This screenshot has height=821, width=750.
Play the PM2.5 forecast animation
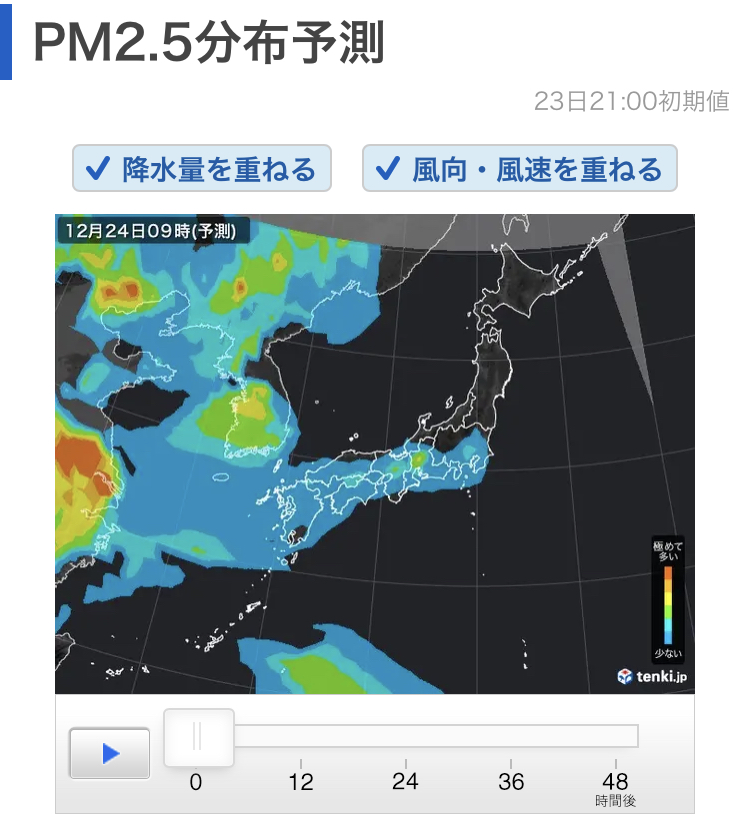point(110,753)
